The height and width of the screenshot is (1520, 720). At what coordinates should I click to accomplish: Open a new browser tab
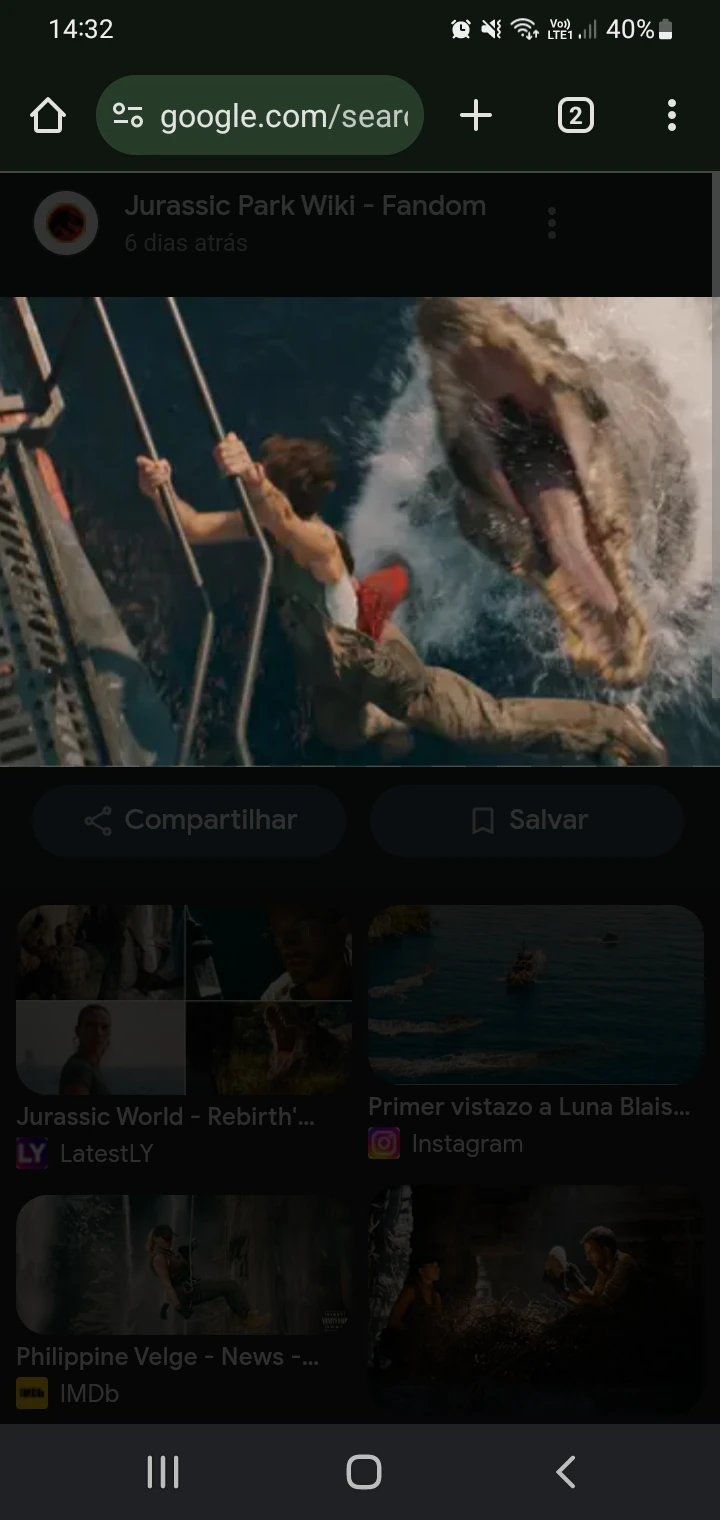point(476,116)
